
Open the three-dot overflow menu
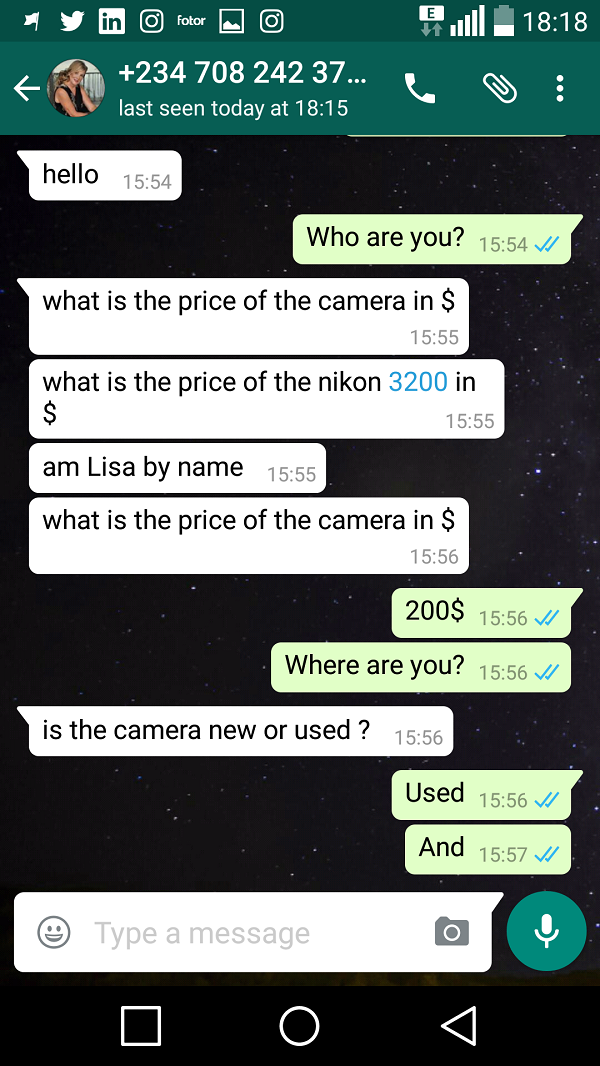560,89
